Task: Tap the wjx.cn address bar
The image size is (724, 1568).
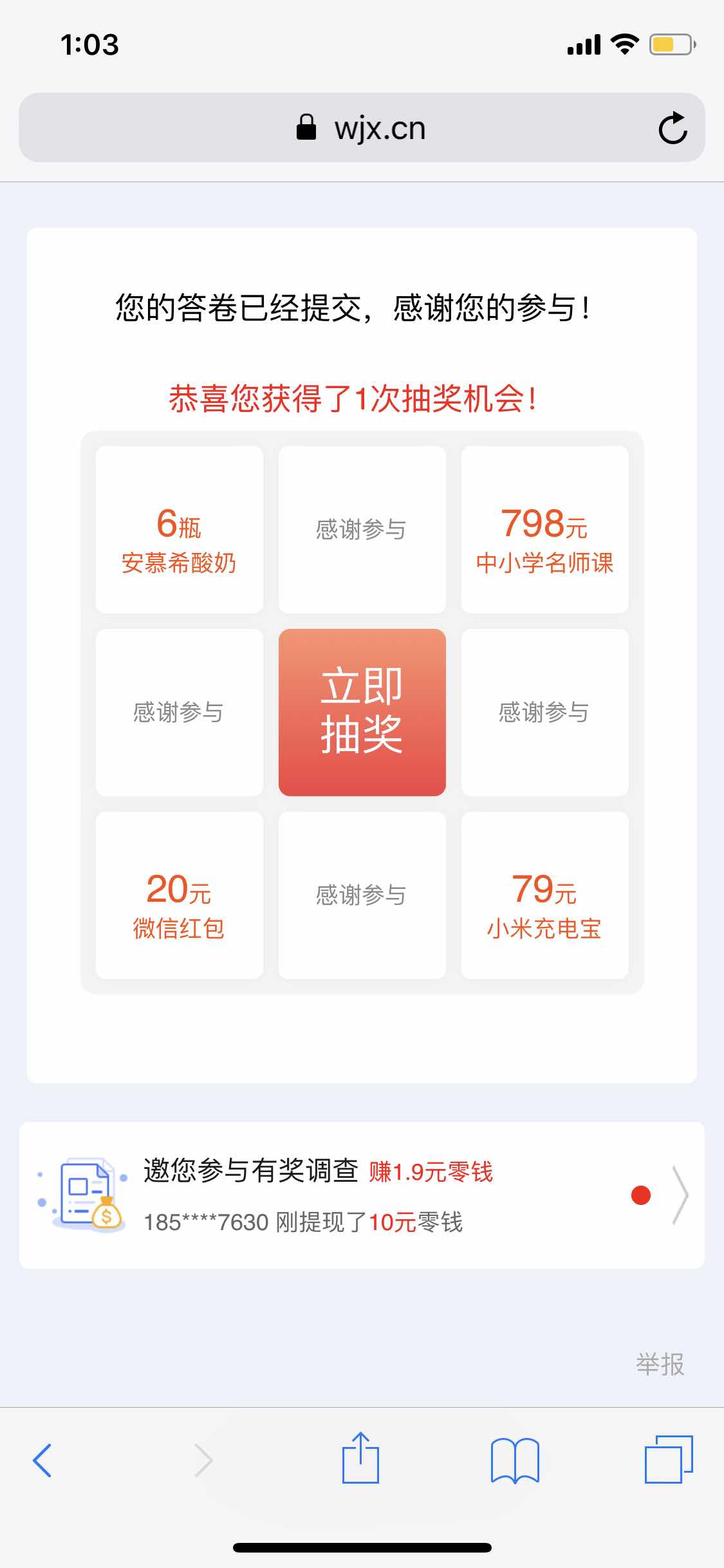Action: click(x=362, y=128)
